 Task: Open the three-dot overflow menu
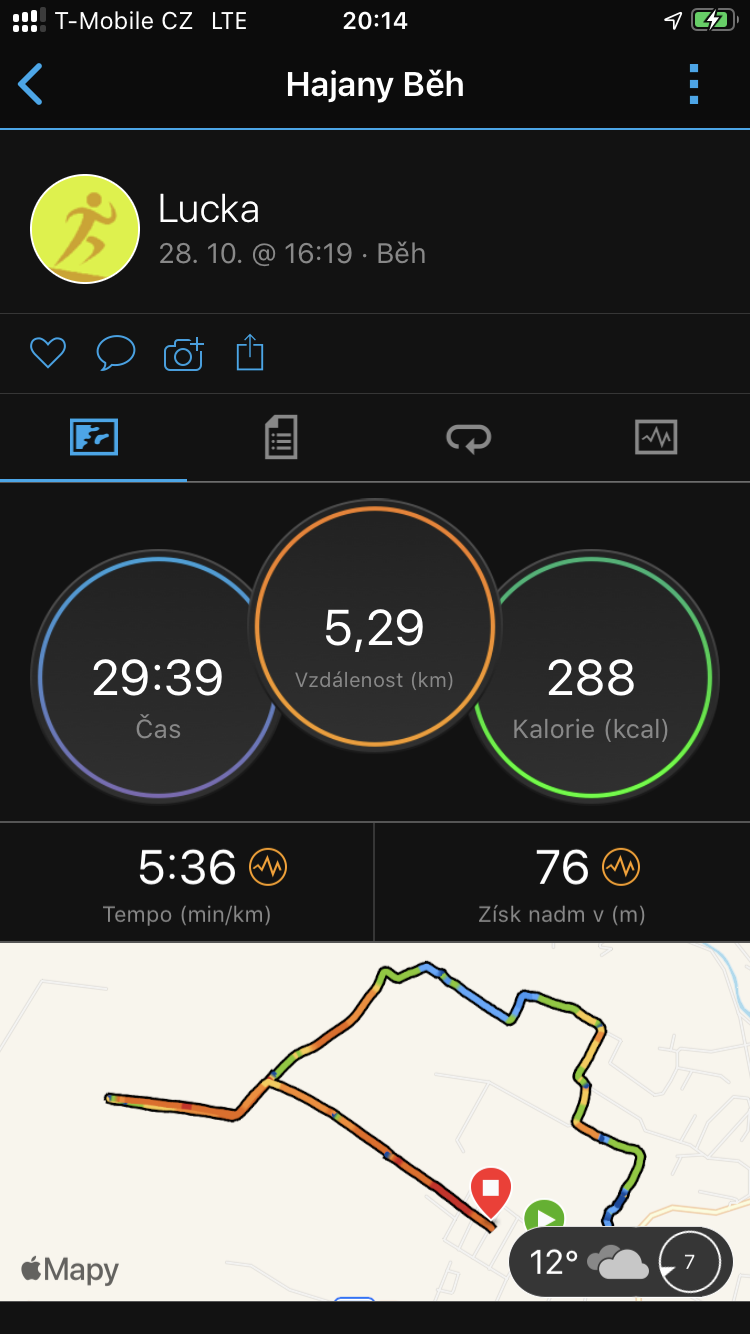pos(694,84)
